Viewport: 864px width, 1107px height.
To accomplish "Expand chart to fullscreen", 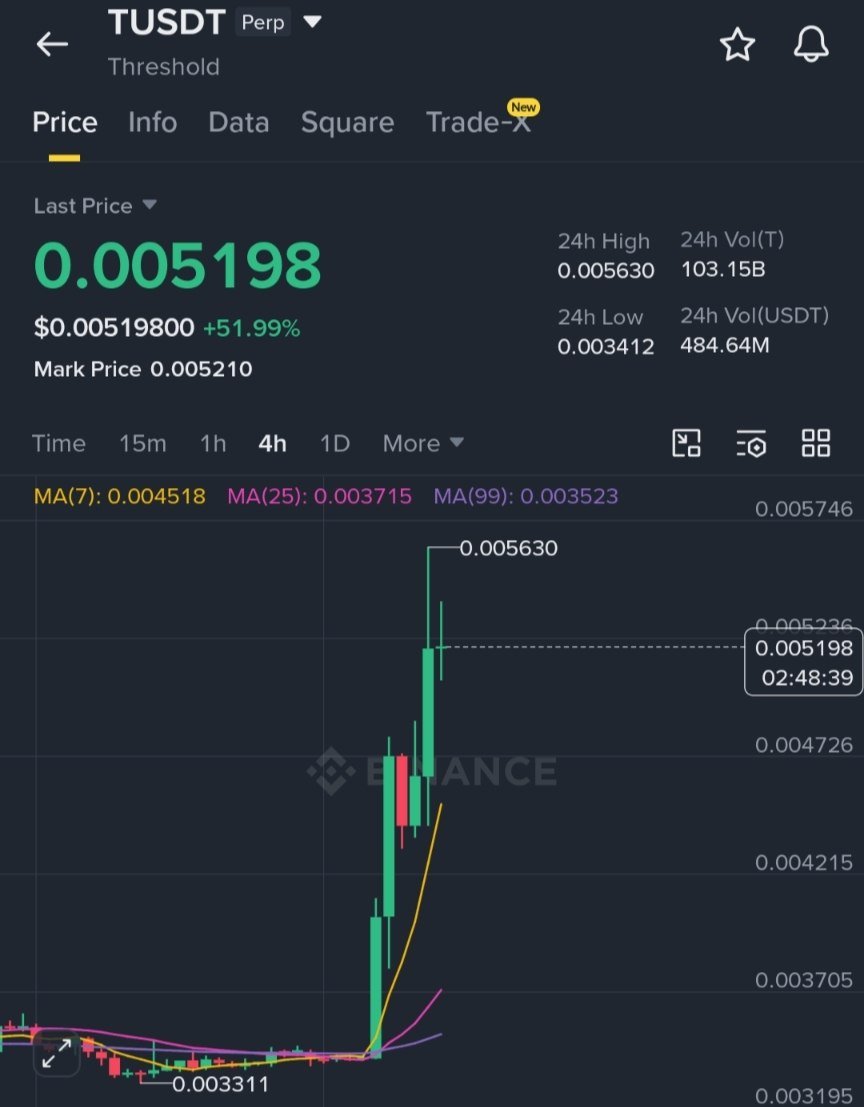I will [56, 1053].
